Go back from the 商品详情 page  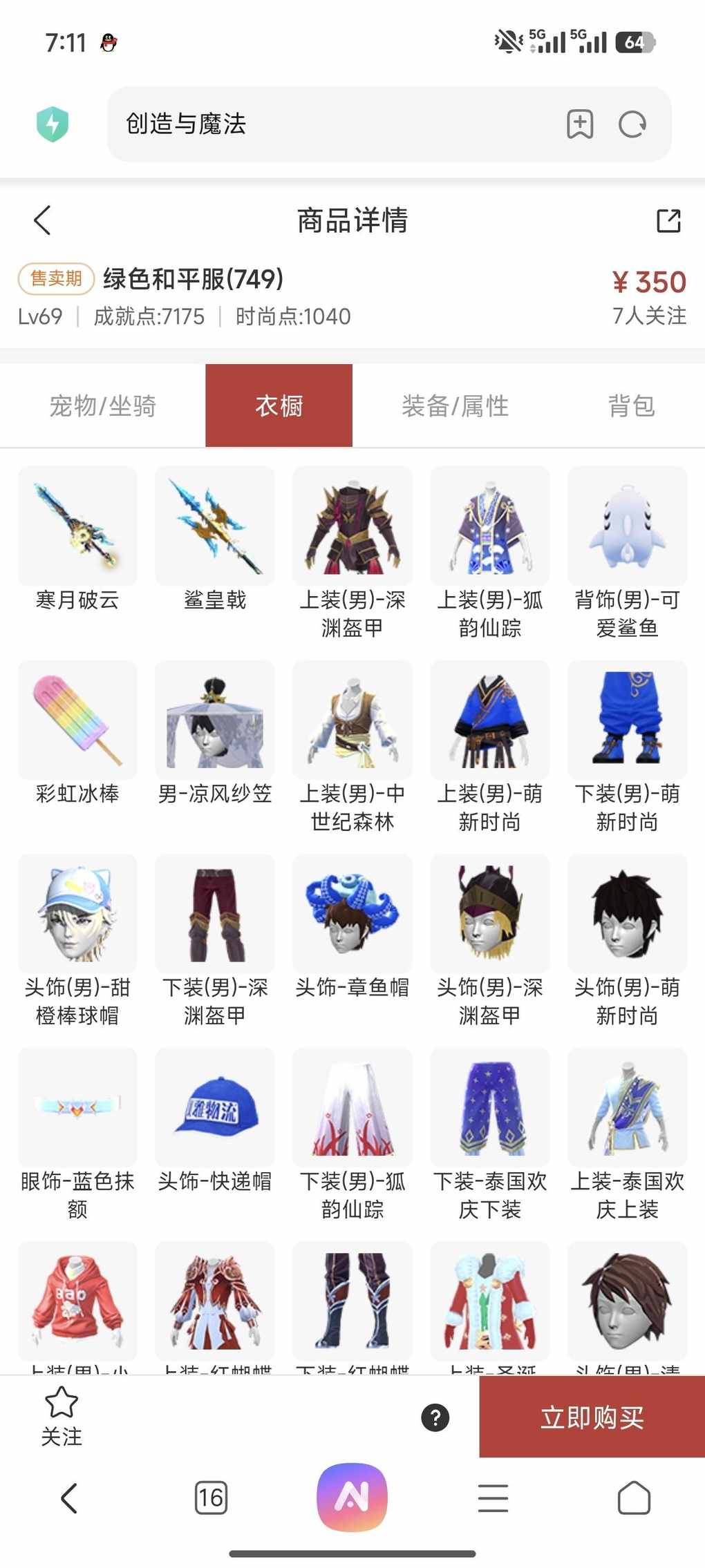(43, 220)
